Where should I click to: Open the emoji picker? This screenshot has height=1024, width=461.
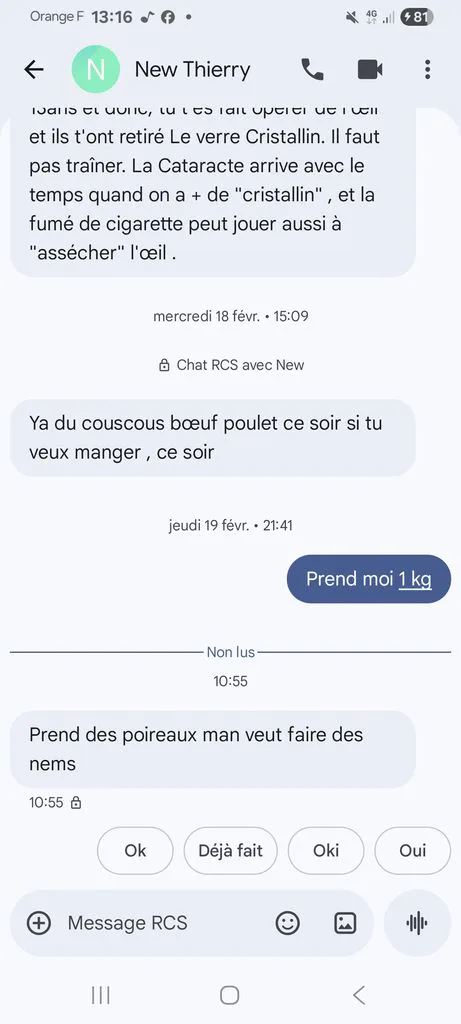click(287, 923)
